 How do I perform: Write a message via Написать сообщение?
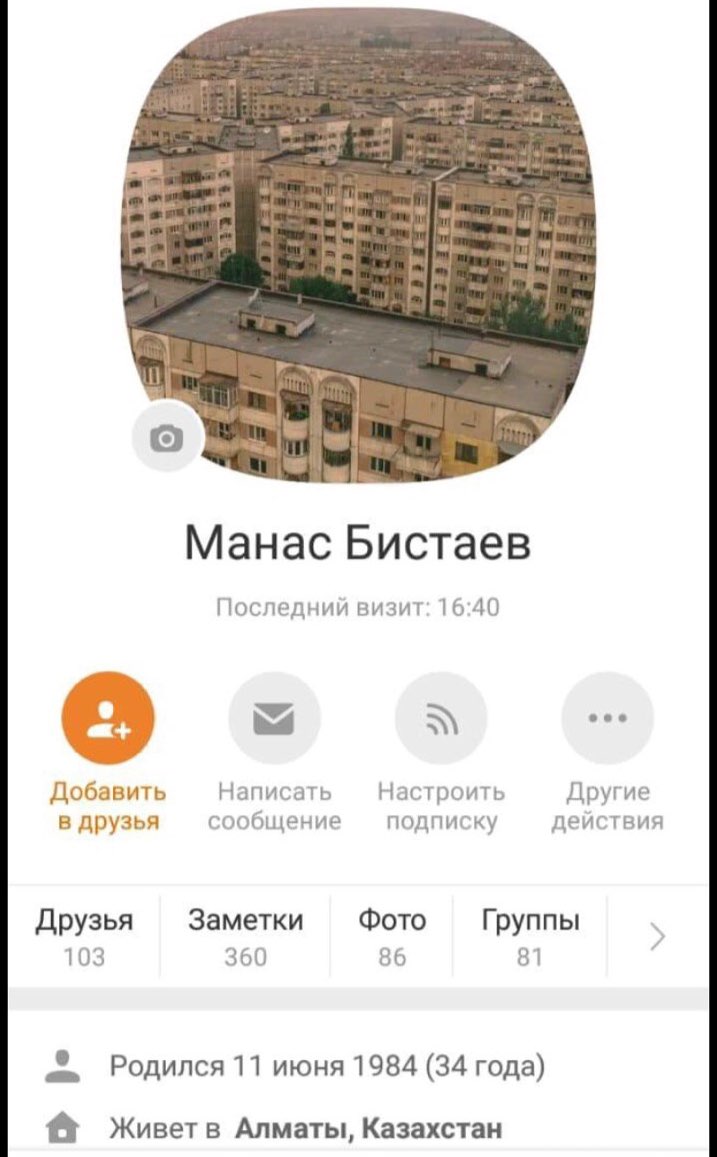pos(274,719)
